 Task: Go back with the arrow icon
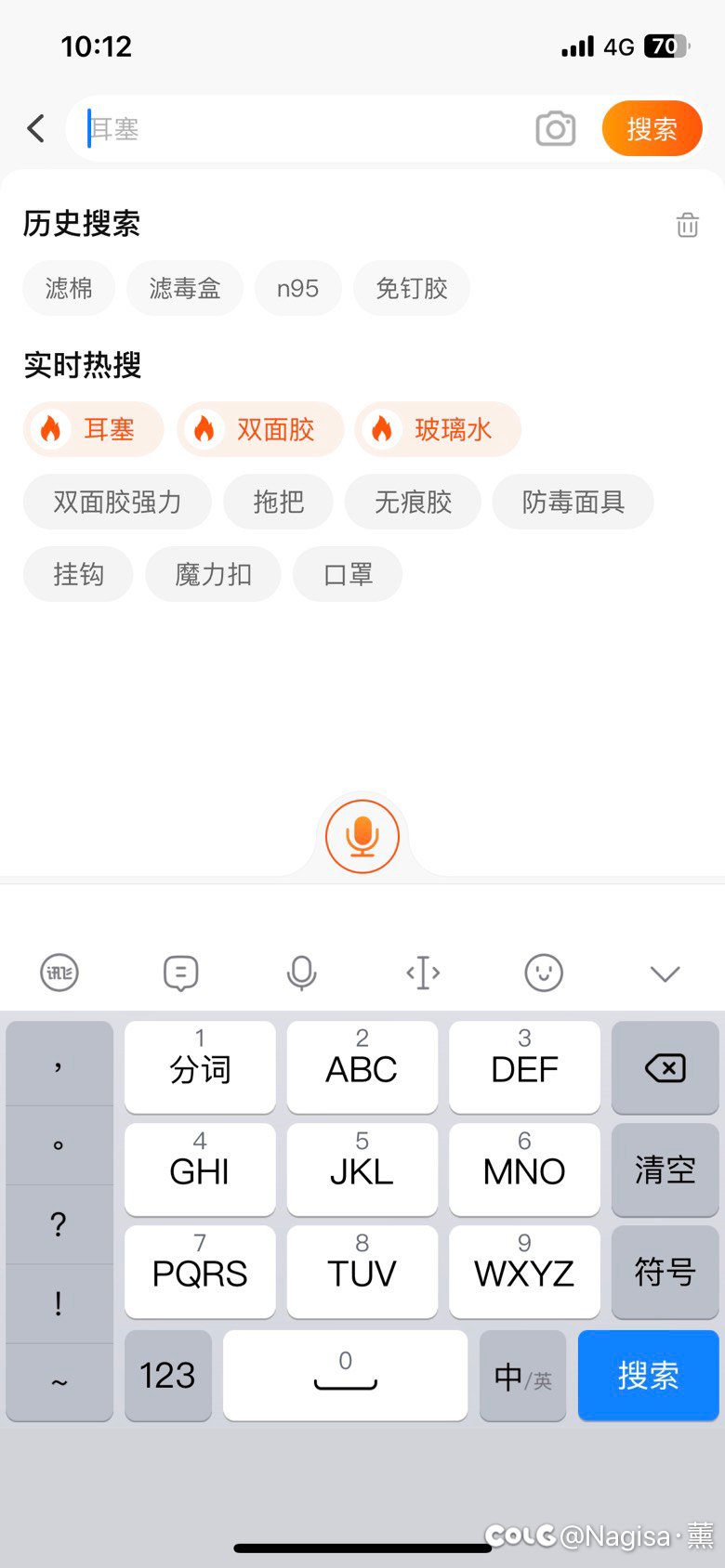pyautogui.click(x=36, y=128)
